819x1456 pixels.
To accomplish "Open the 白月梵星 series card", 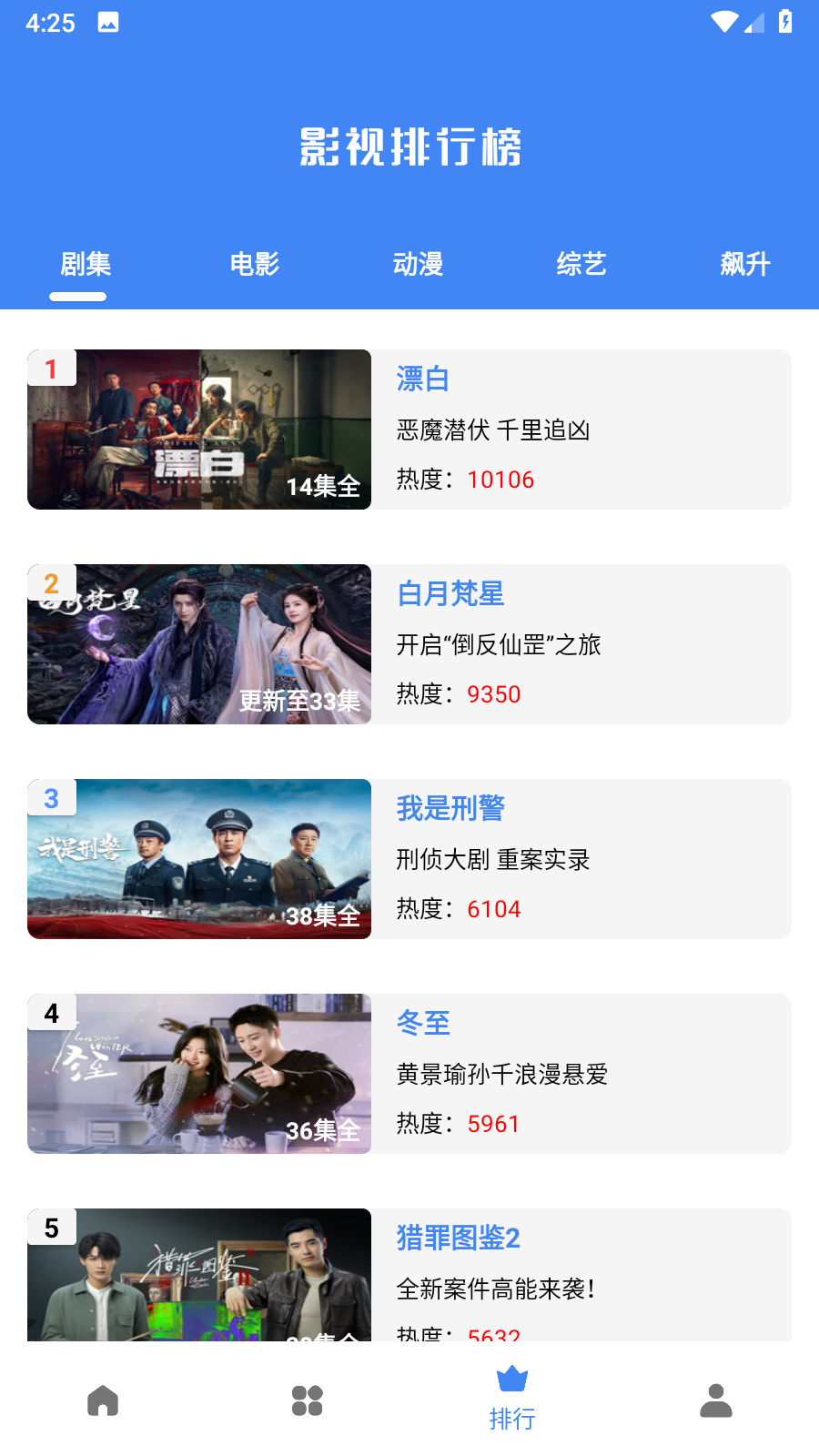I will point(409,644).
